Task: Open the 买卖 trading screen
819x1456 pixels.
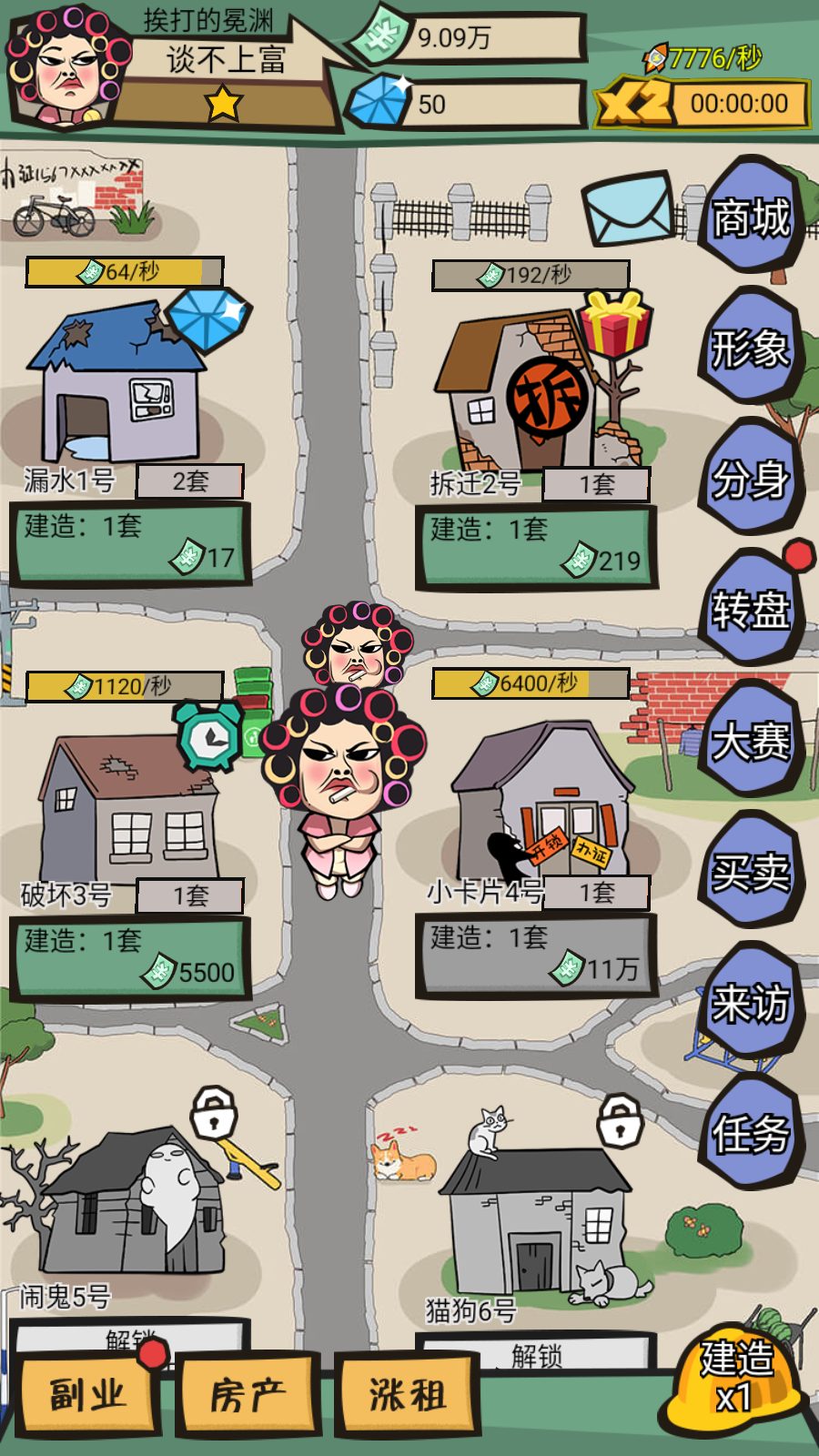Action: (x=751, y=873)
